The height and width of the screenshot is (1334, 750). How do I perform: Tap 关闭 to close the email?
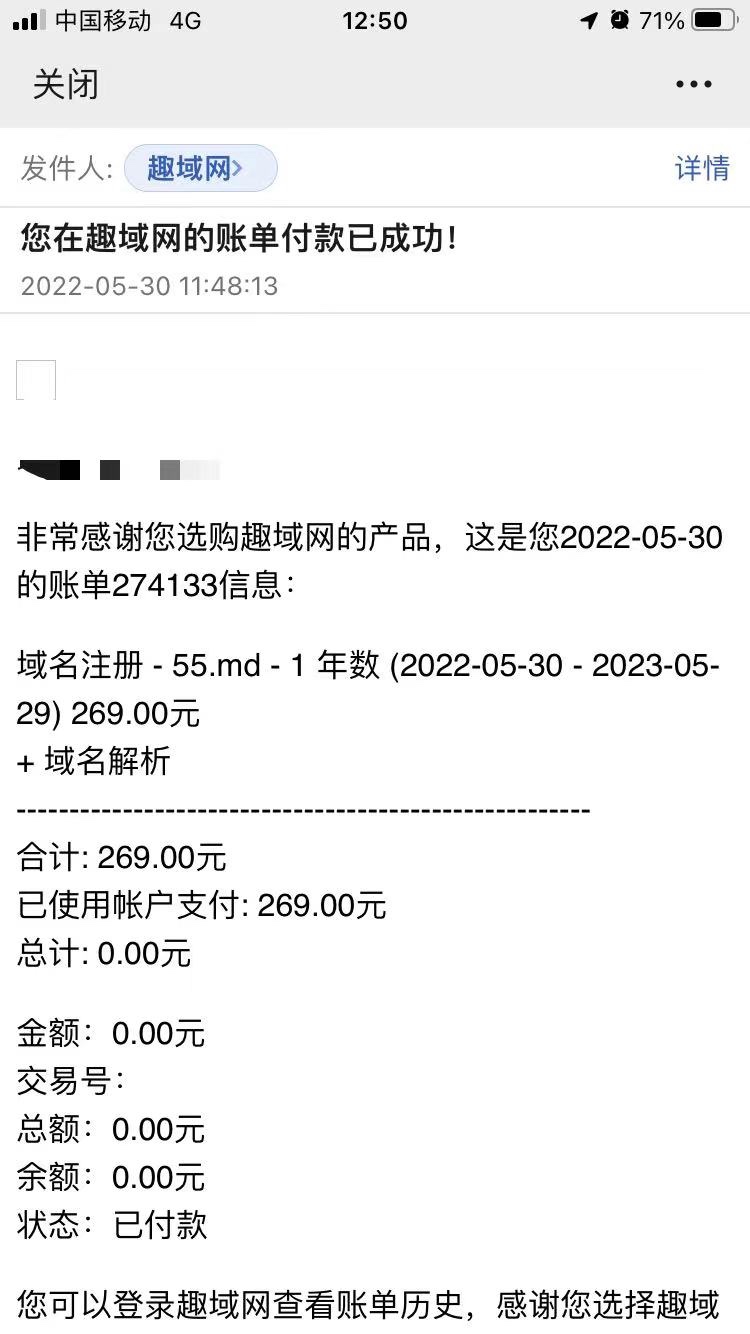click(x=66, y=84)
